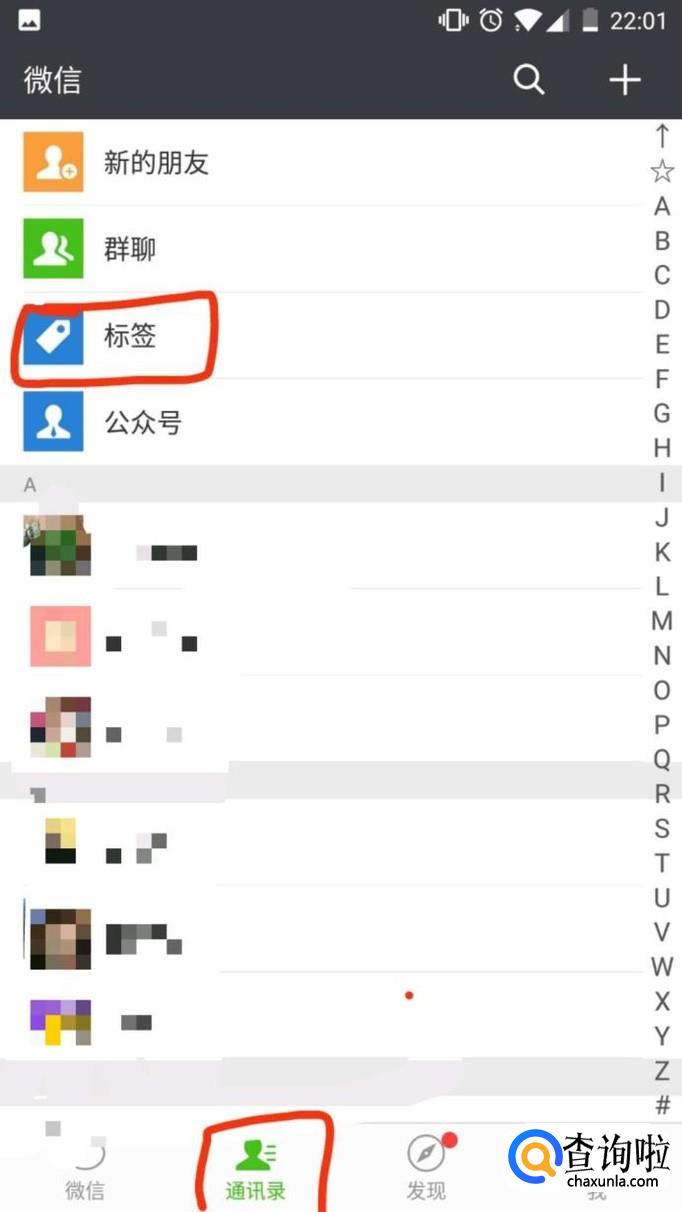
Task: Switch to the 微信 chats tab
Action: click(x=85, y=1170)
